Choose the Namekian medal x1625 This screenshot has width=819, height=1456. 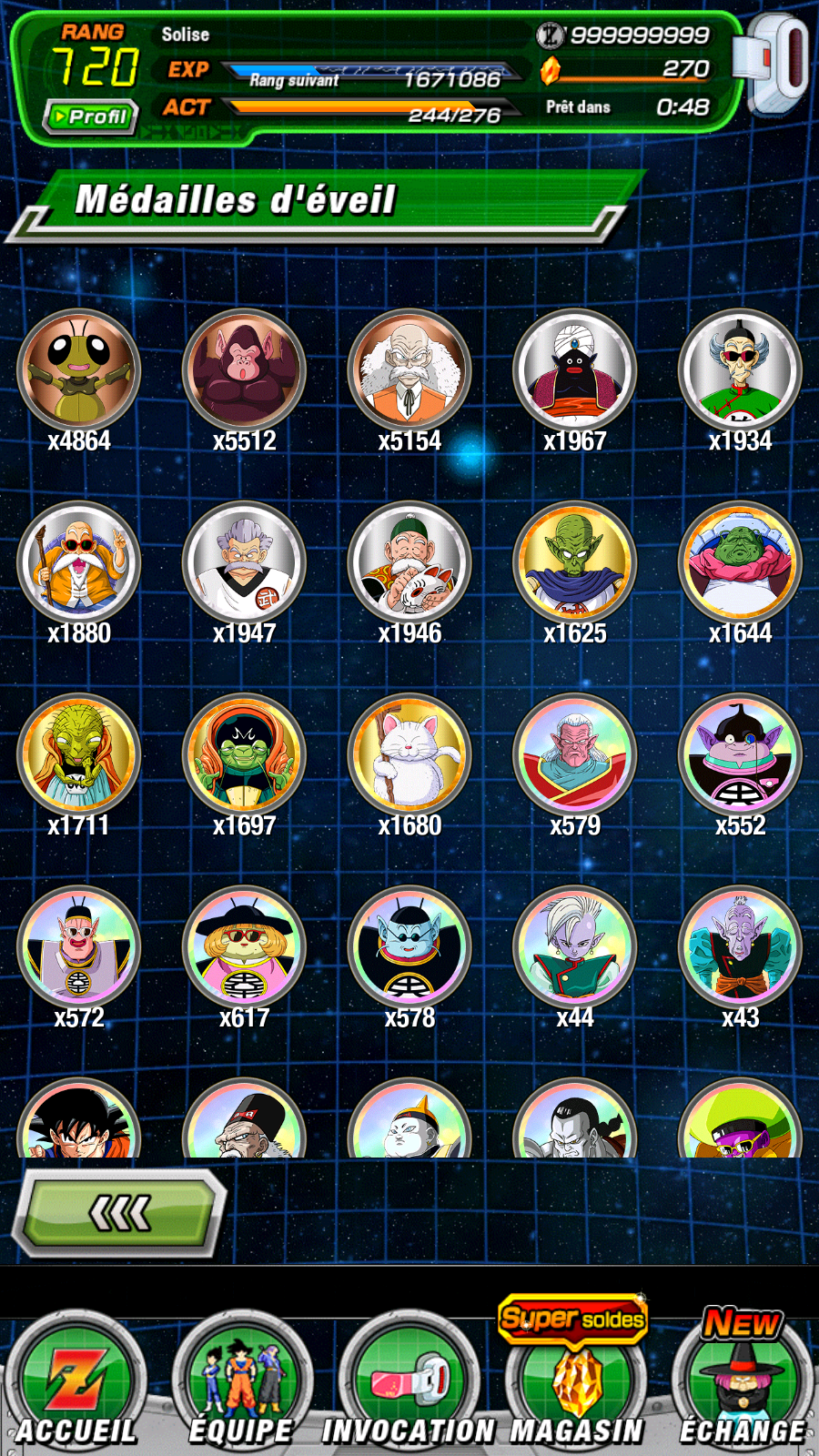coord(575,563)
